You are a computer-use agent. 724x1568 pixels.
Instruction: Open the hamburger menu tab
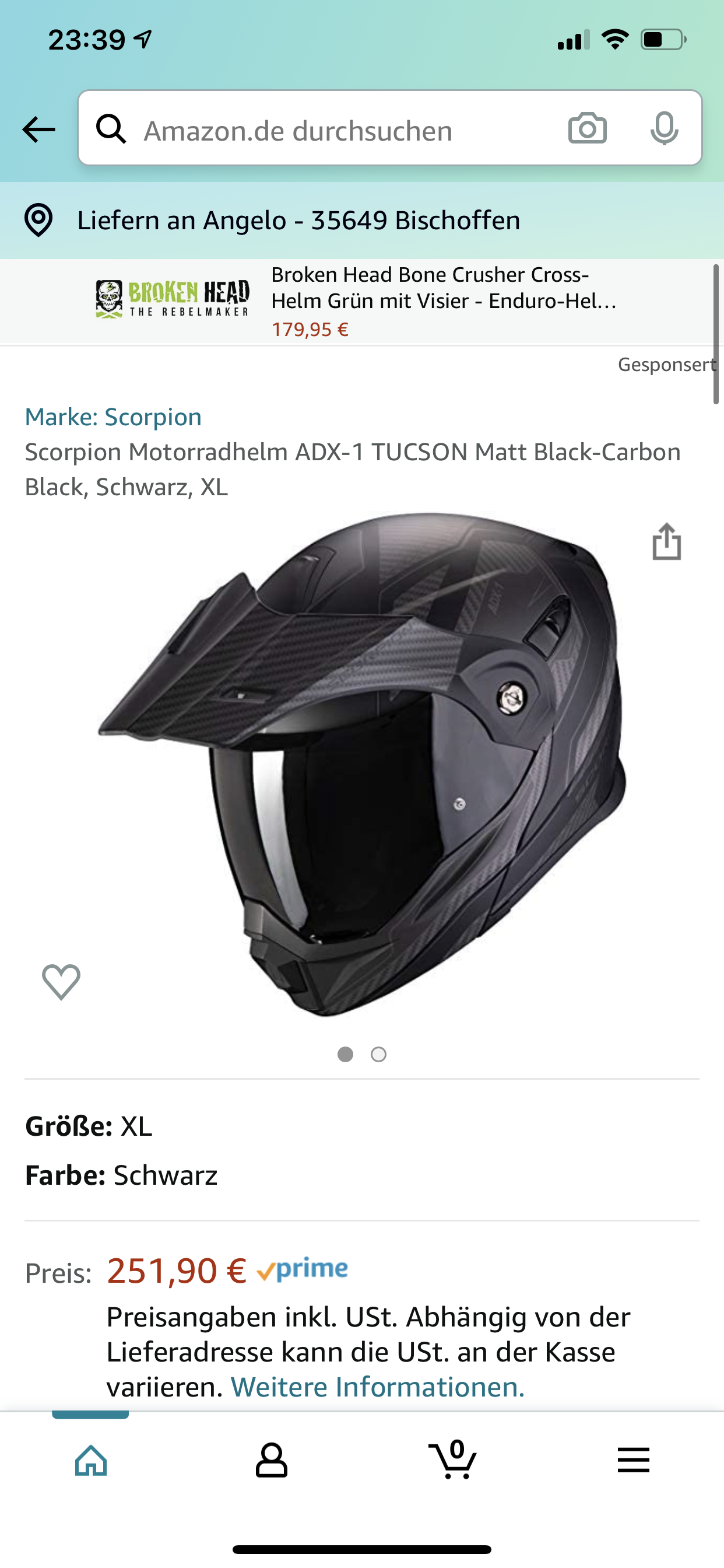pyautogui.click(x=633, y=1460)
